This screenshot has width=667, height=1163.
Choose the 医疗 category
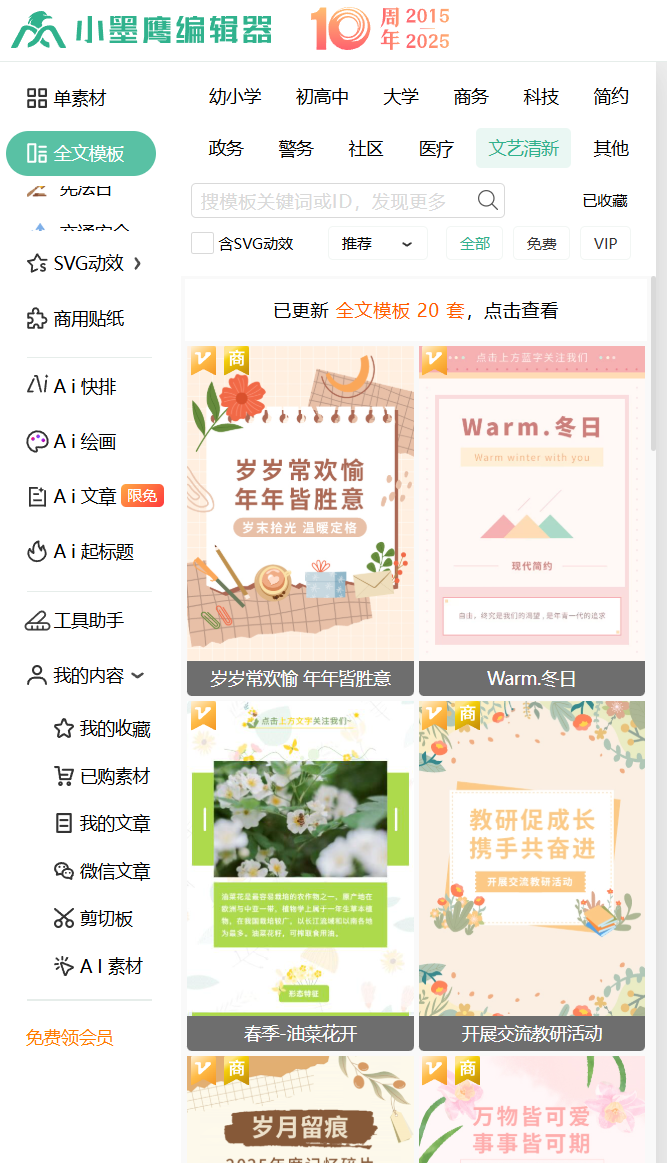436,149
